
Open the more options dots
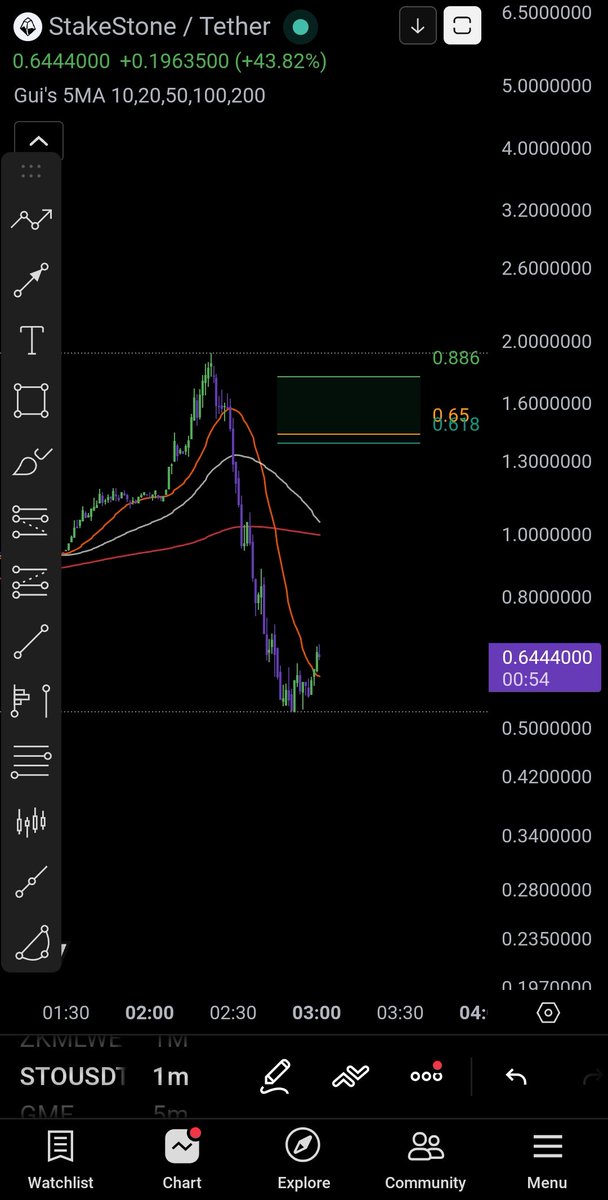pyautogui.click(x=426, y=1076)
